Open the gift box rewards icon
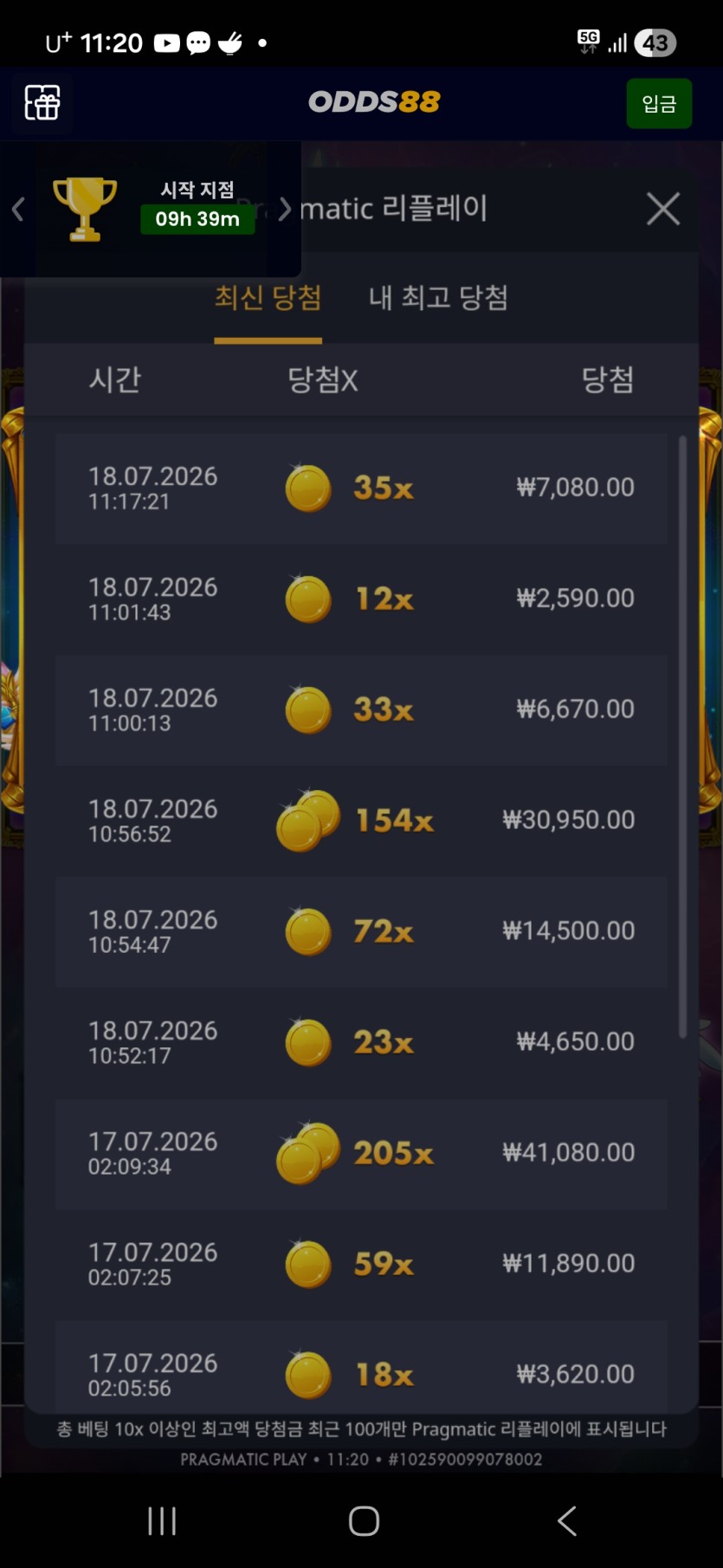The height and width of the screenshot is (1568, 723). click(x=42, y=103)
